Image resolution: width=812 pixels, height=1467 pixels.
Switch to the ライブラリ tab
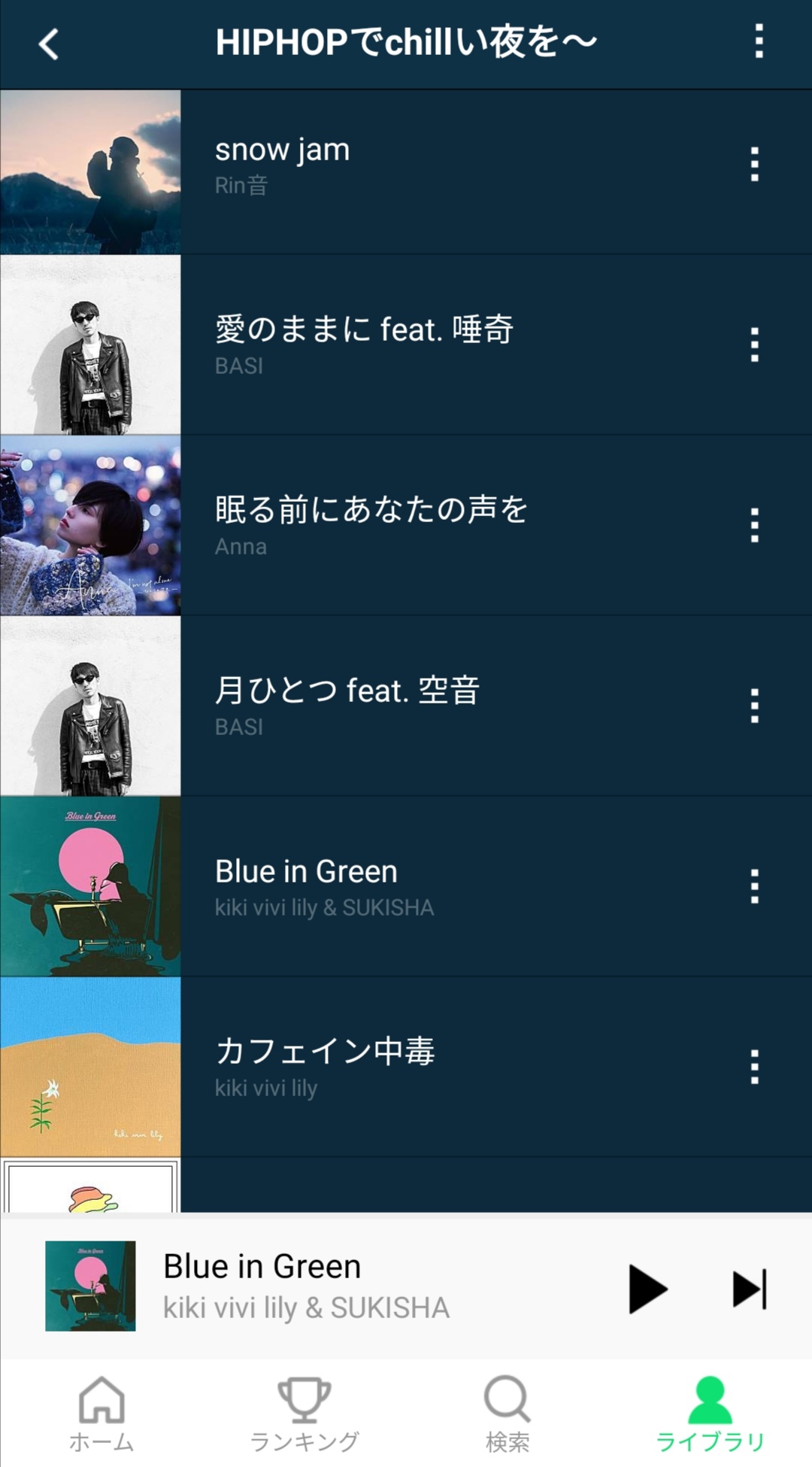[x=710, y=1414]
